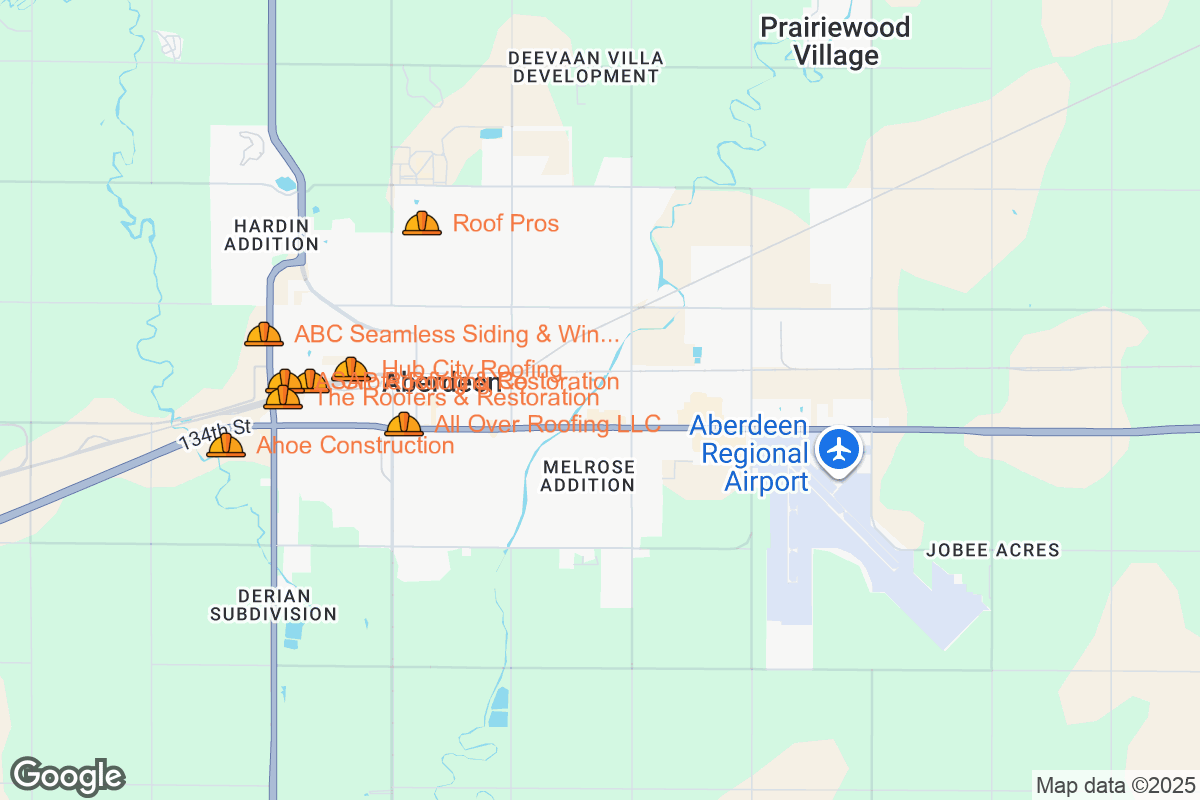
Task: Select the Roof Pros map marker
Action: 421,223
